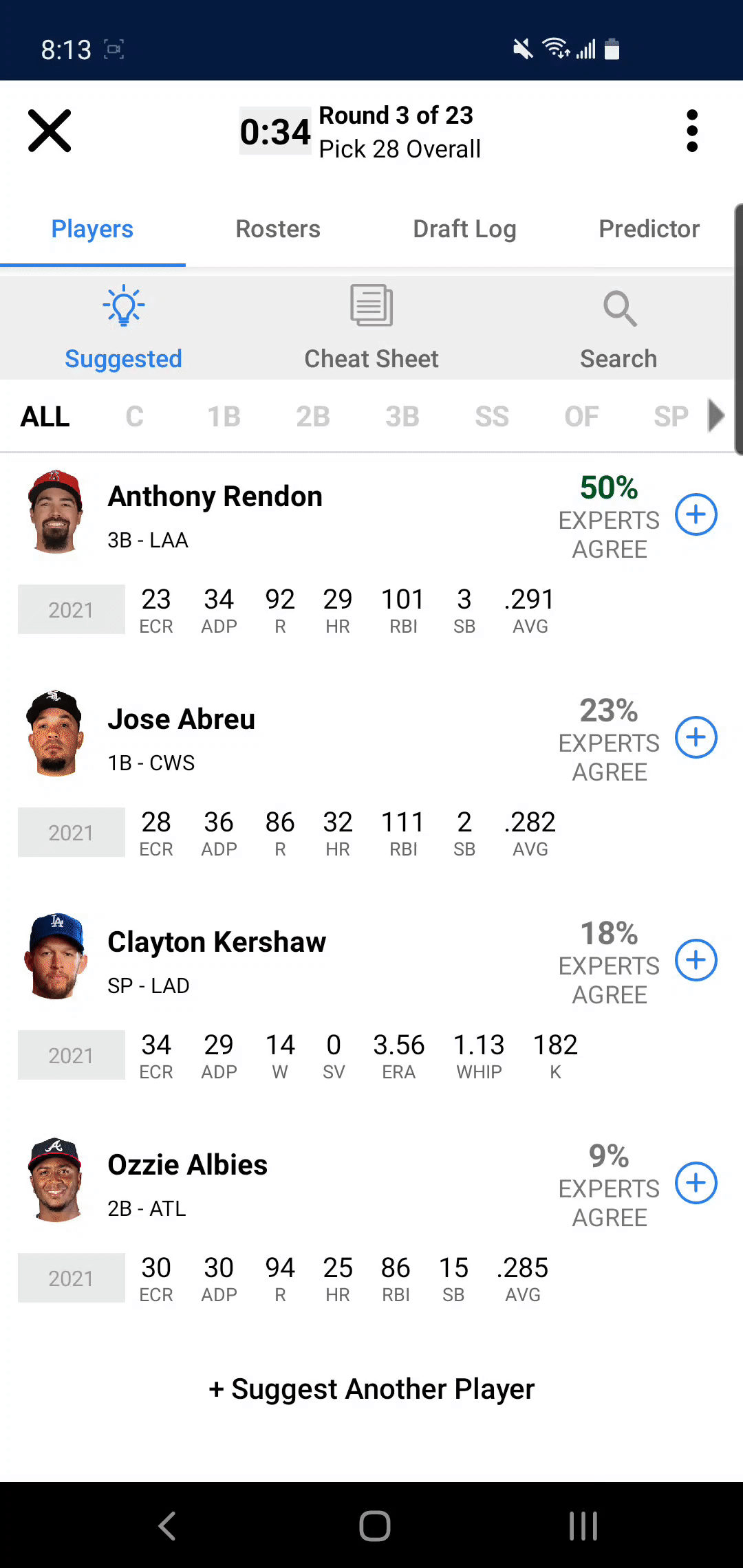Go to the Predictor tab
The height and width of the screenshot is (1568, 743).
649,229
